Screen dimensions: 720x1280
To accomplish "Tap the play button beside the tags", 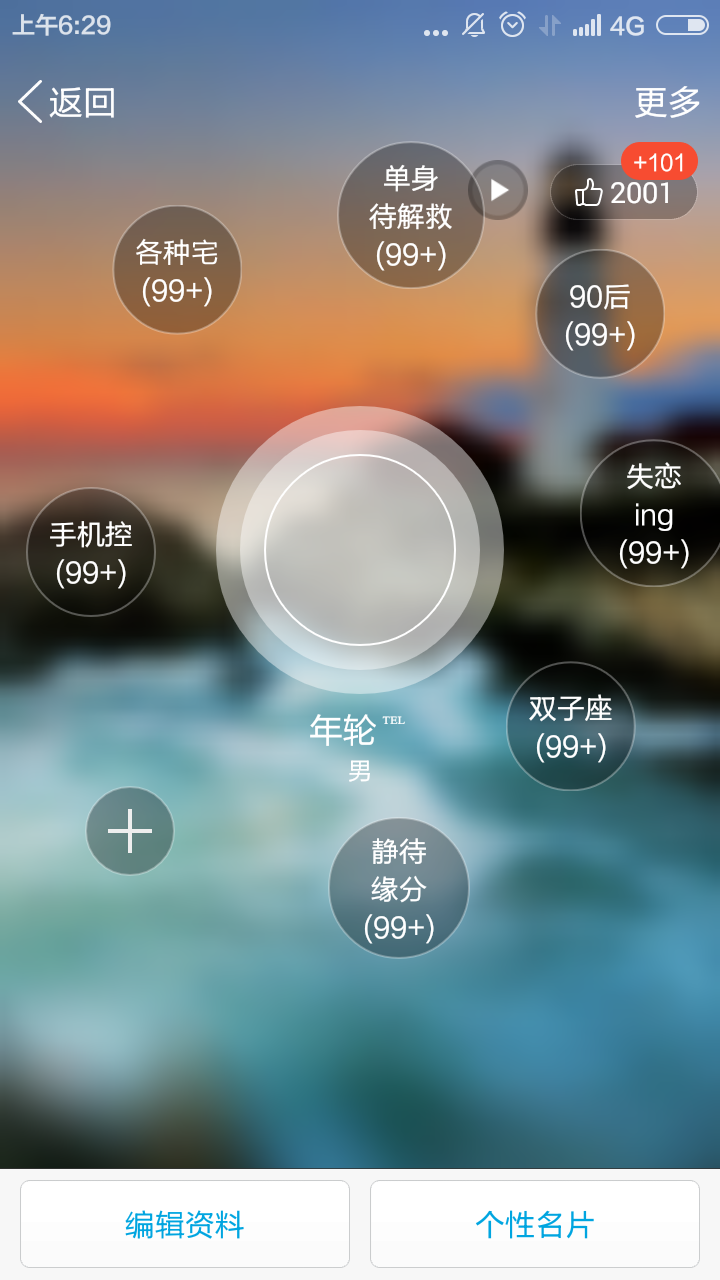I will [498, 190].
